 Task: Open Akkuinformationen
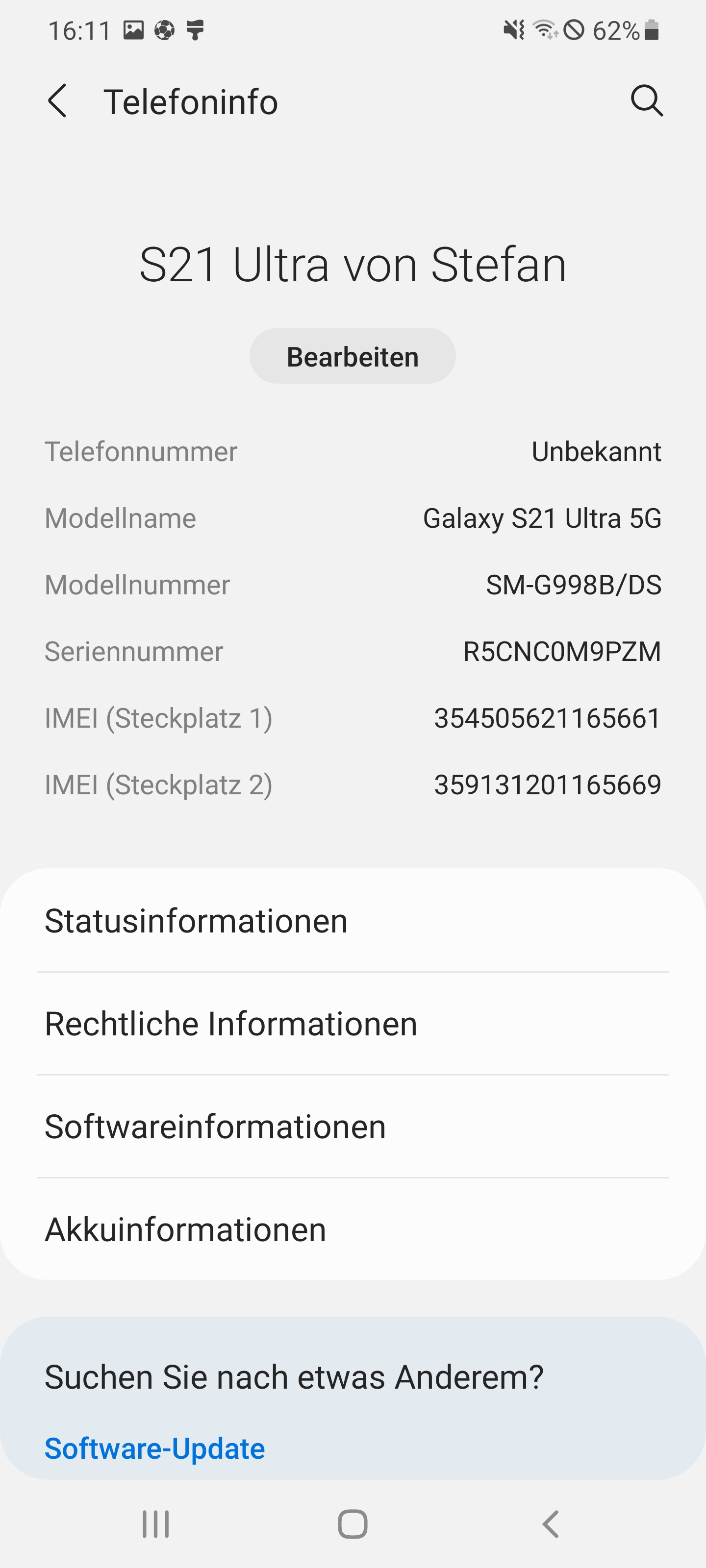(352, 1229)
